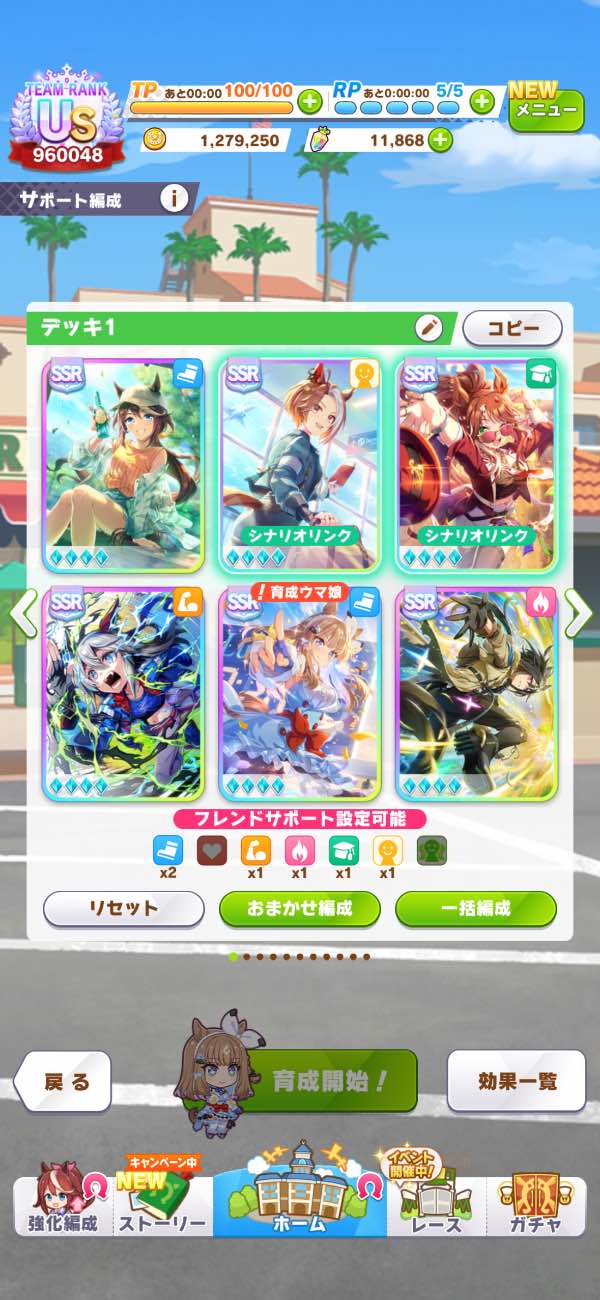The image size is (600, 1300).
Task: Tap the コピー button
Action: tap(512, 327)
